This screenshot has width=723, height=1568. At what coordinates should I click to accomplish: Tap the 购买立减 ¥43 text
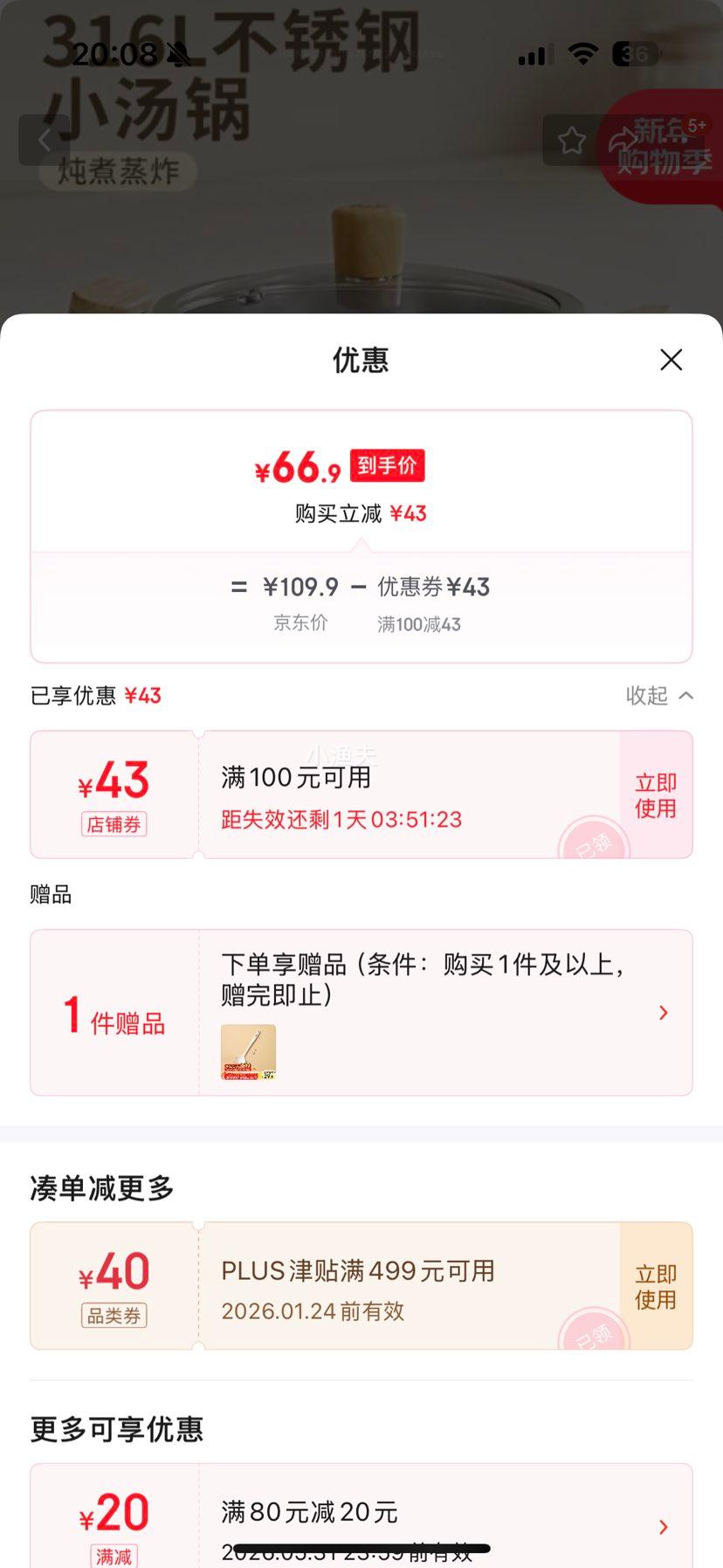tap(361, 513)
